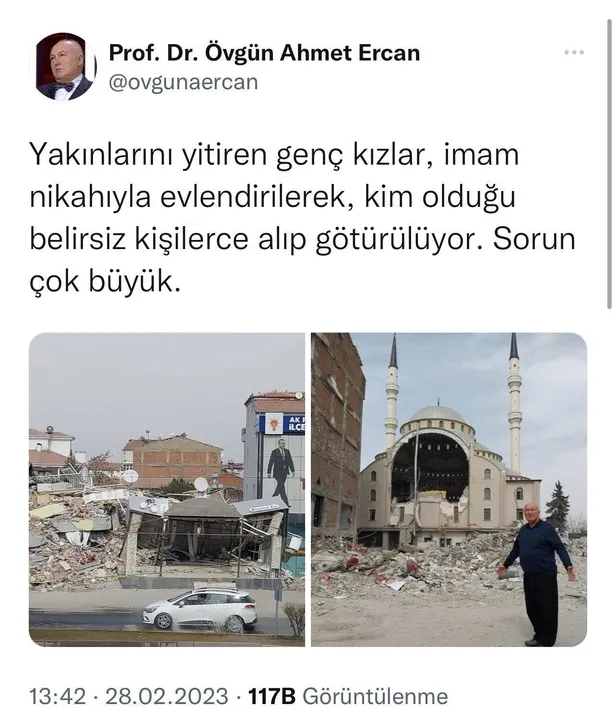Open Övgün Ahmet Ercan's profile picture
The image size is (616, 718).
coord(65,67)
